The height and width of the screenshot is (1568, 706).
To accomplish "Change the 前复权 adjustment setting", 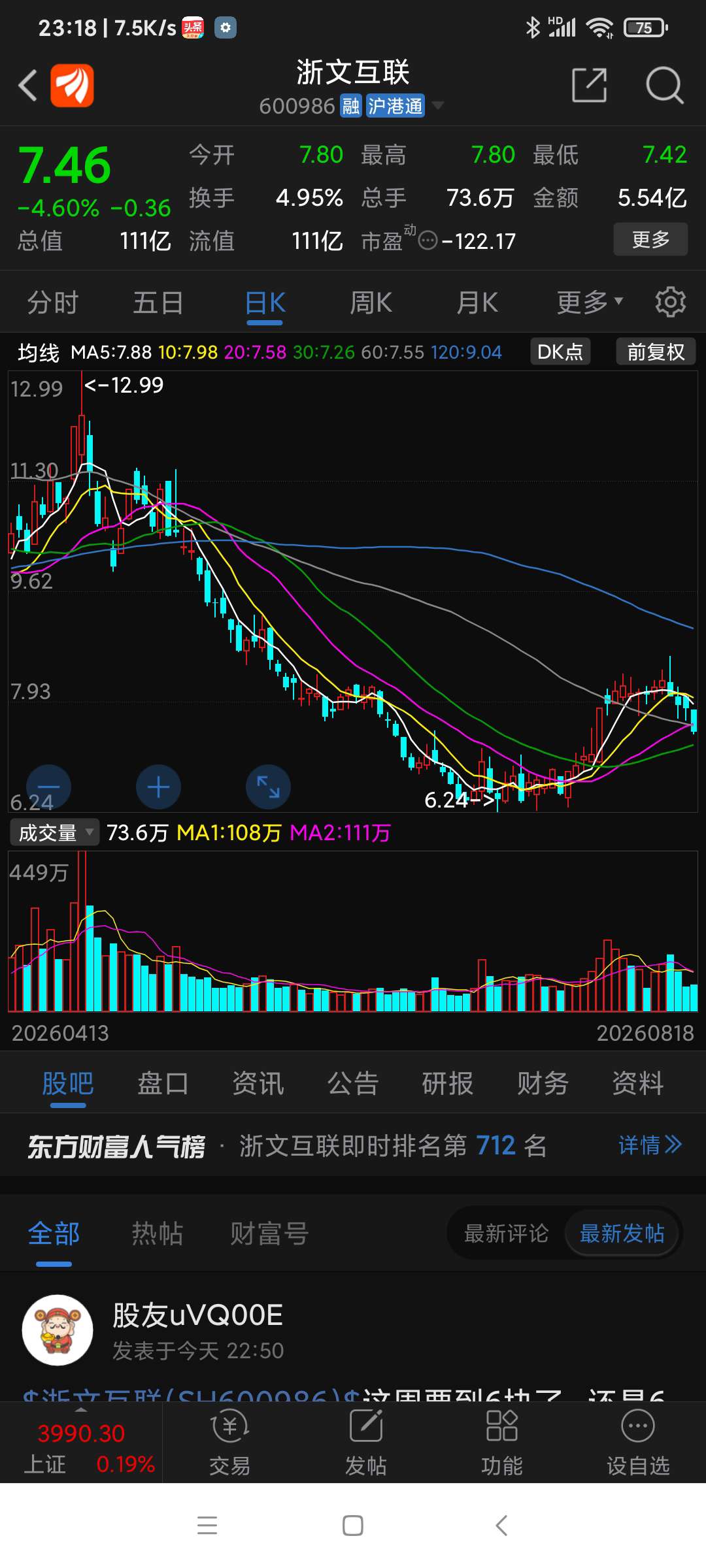I will coord(656,351).
